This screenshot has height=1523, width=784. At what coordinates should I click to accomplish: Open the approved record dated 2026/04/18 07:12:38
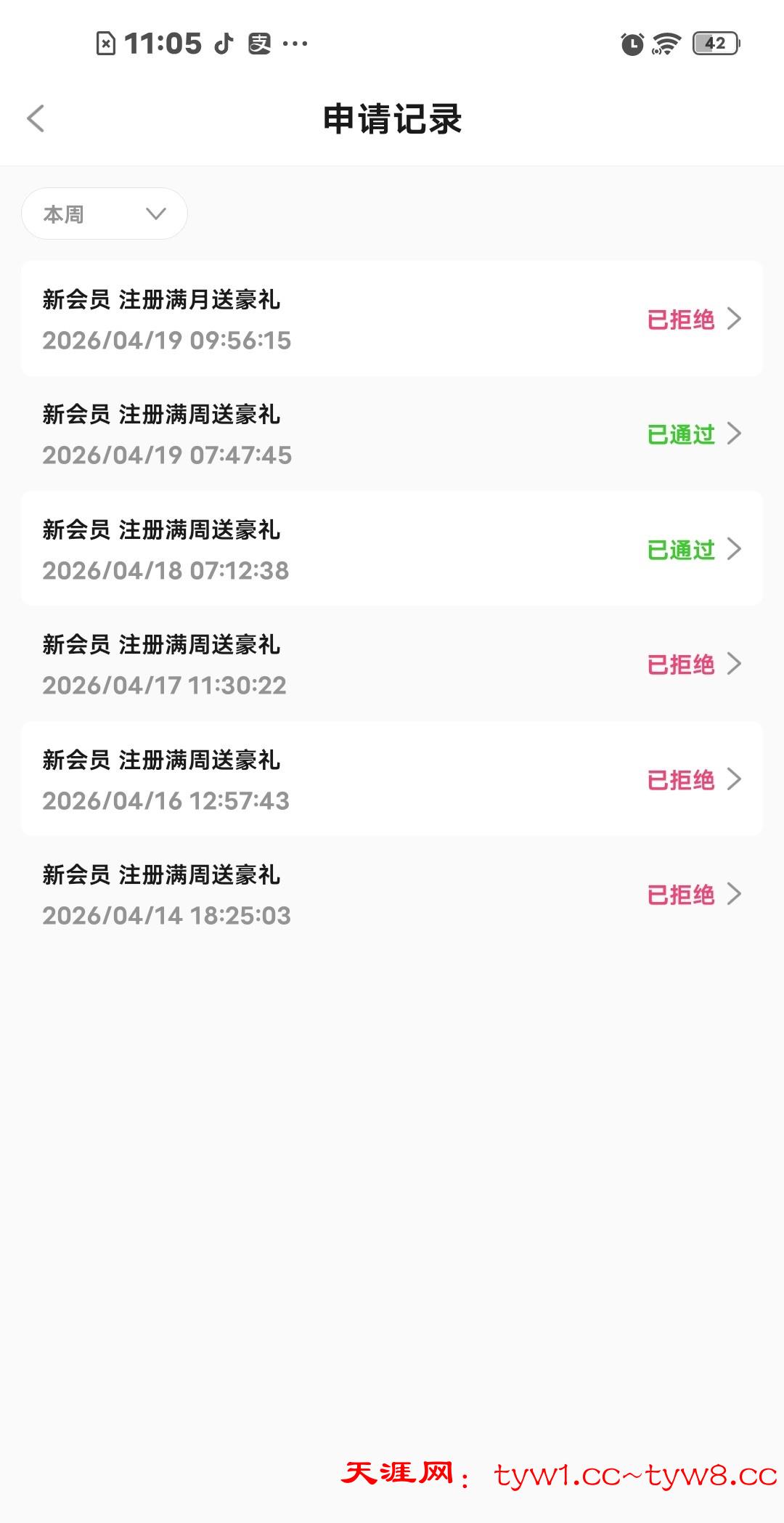point(392,549)
